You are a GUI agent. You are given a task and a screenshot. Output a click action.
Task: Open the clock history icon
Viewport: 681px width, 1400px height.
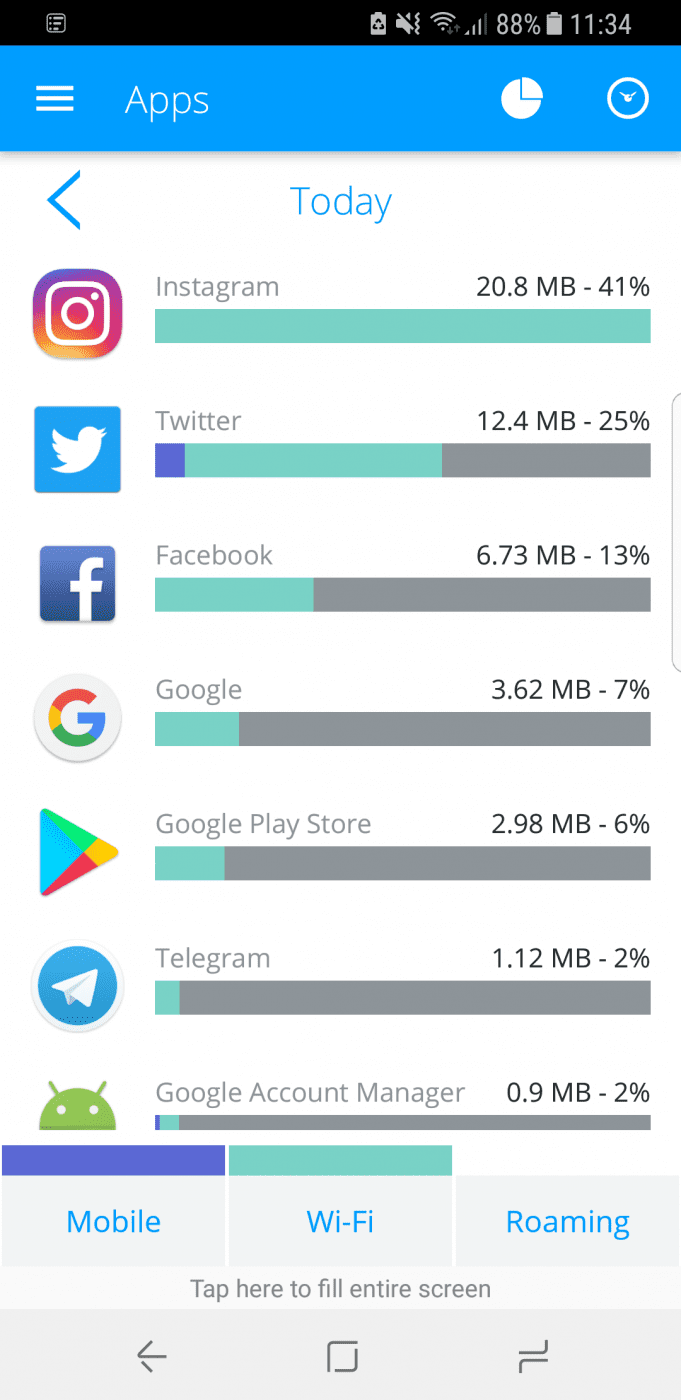click(628, 99)
